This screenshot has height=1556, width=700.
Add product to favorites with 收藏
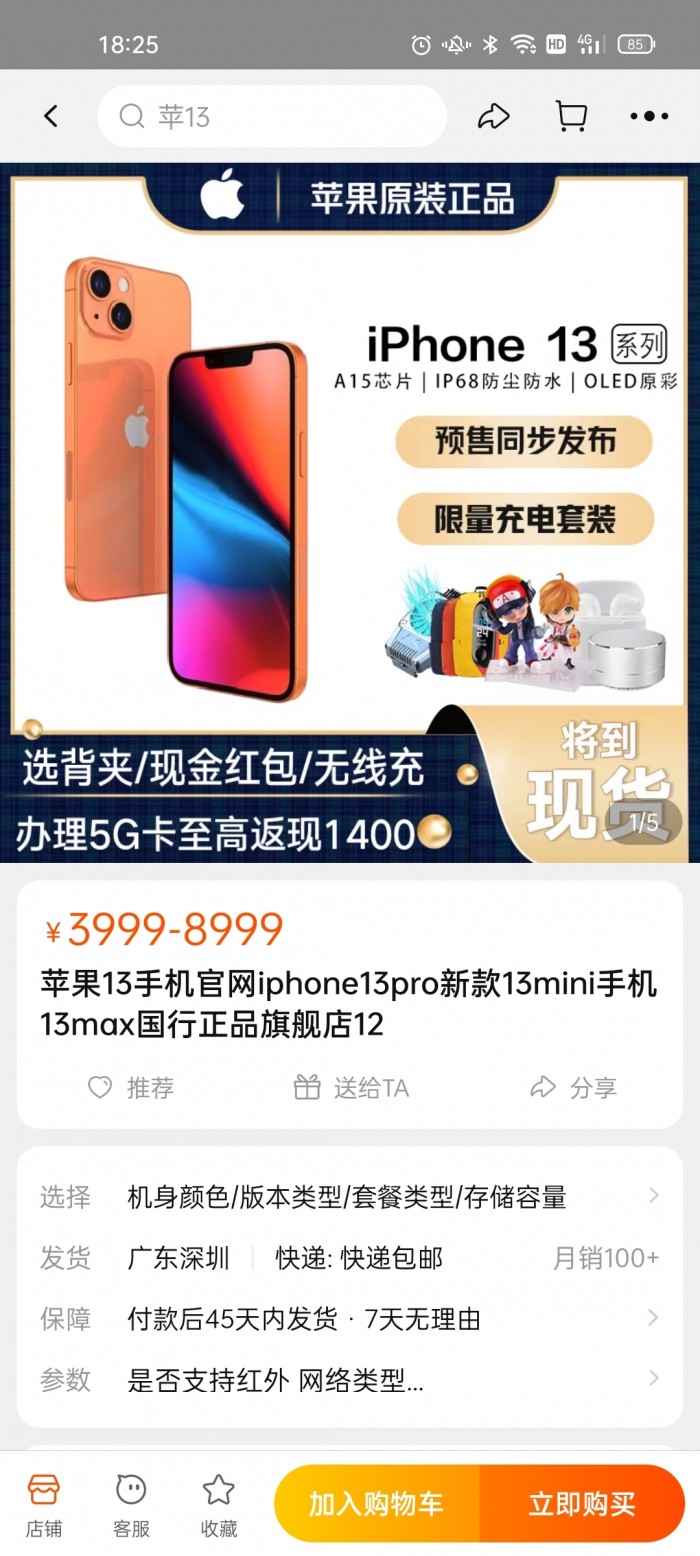pyautogui.click(x=219, y=1504)
